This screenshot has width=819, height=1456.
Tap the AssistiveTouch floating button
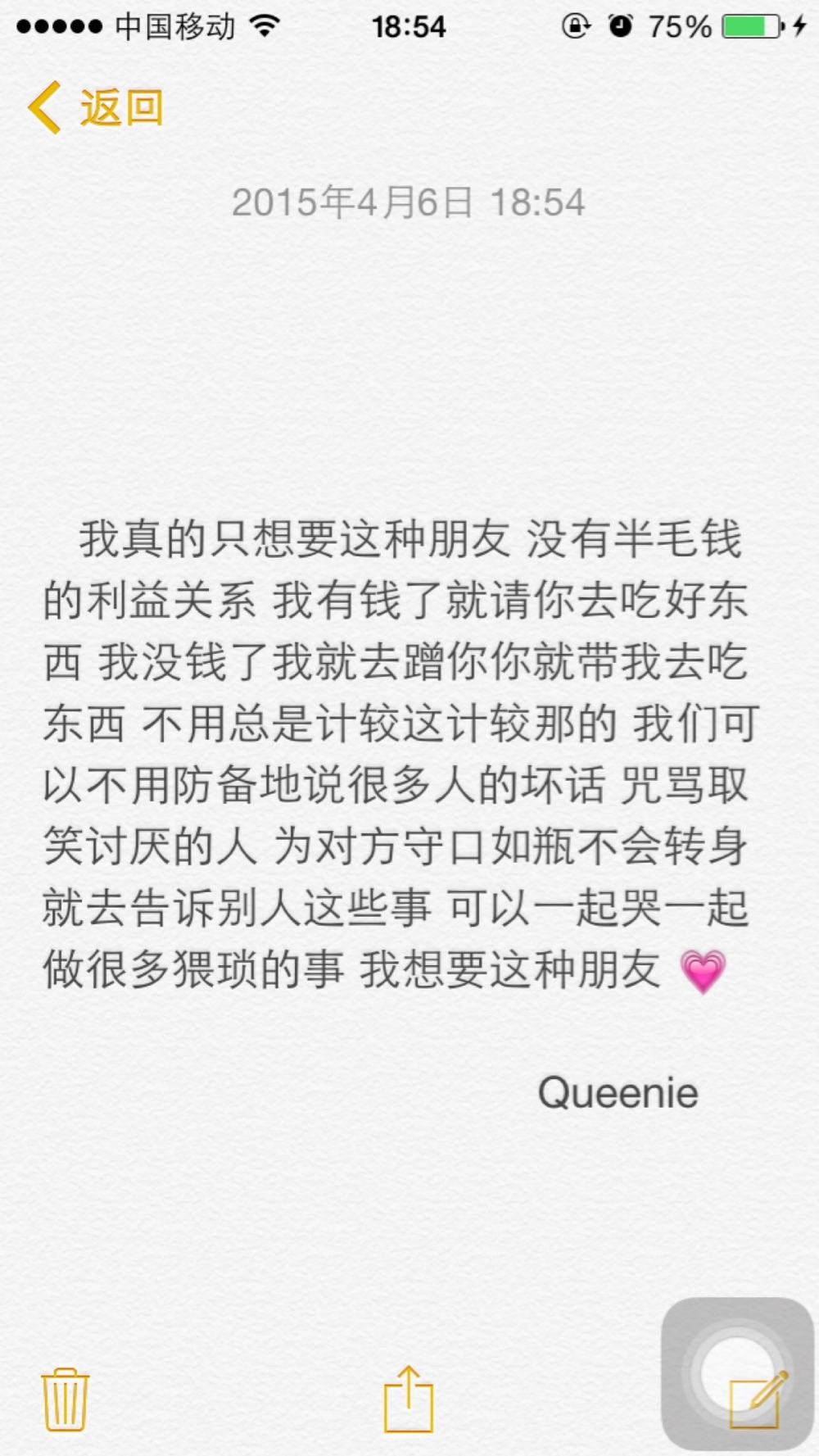[x=737, y=1373]
